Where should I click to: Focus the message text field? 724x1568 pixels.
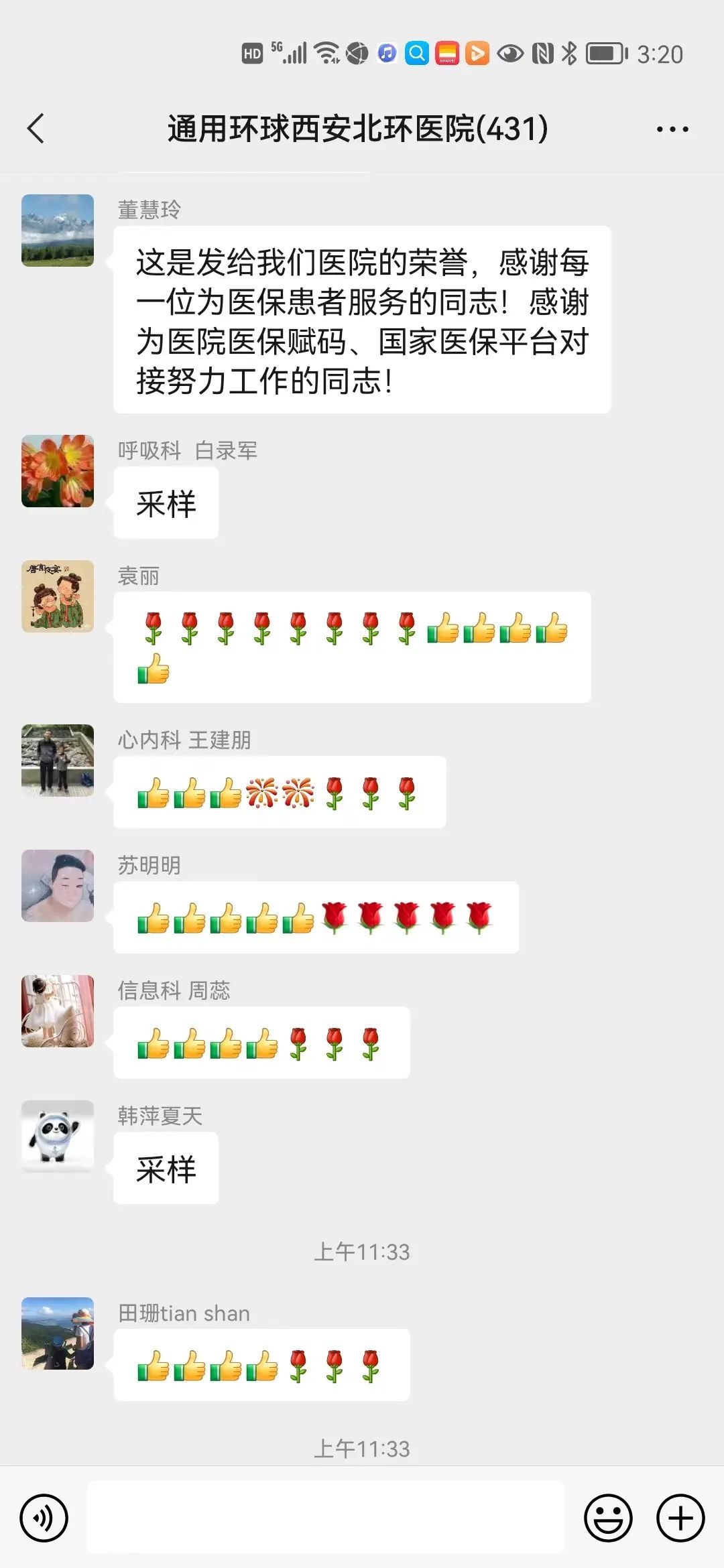click(x=326, y=1518)
